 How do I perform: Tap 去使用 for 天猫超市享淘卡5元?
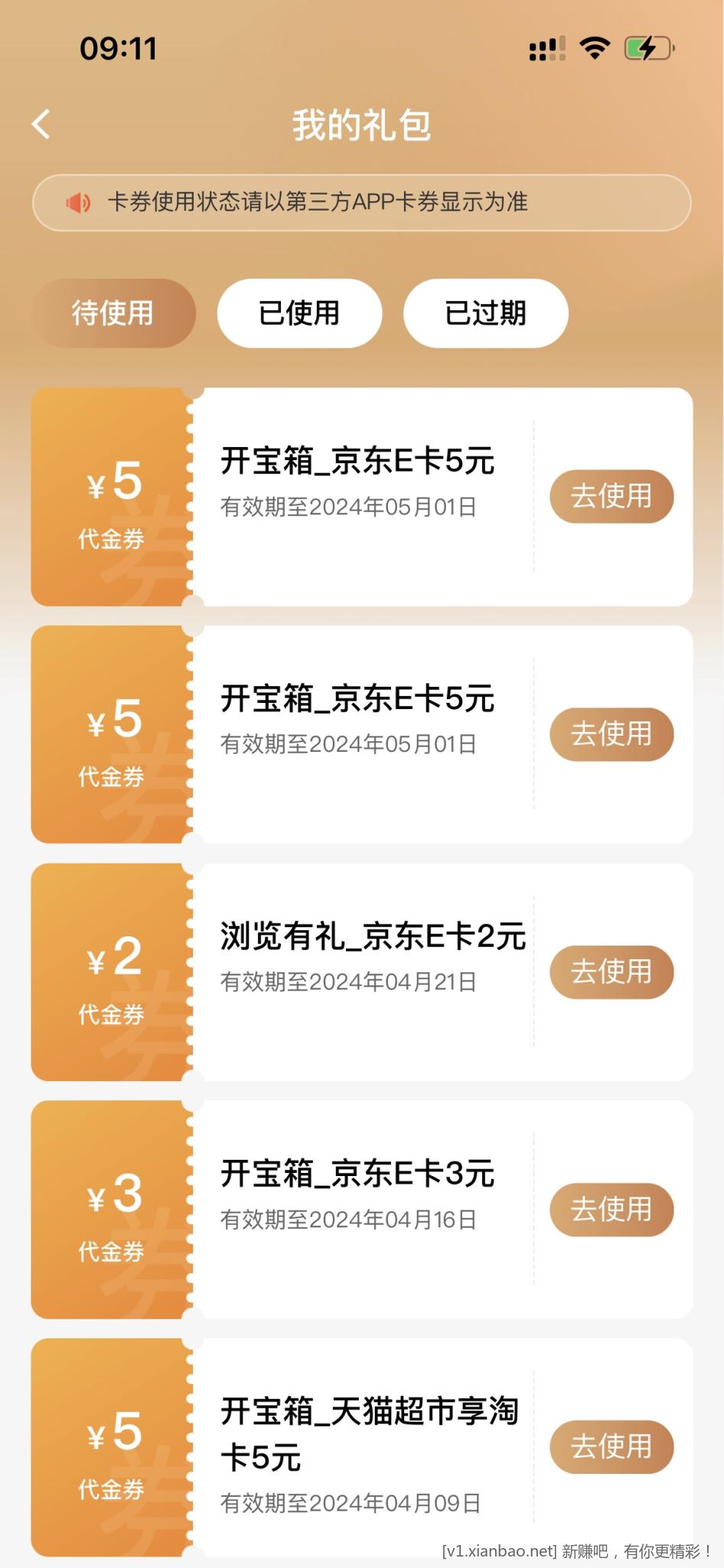point(611,1447)
